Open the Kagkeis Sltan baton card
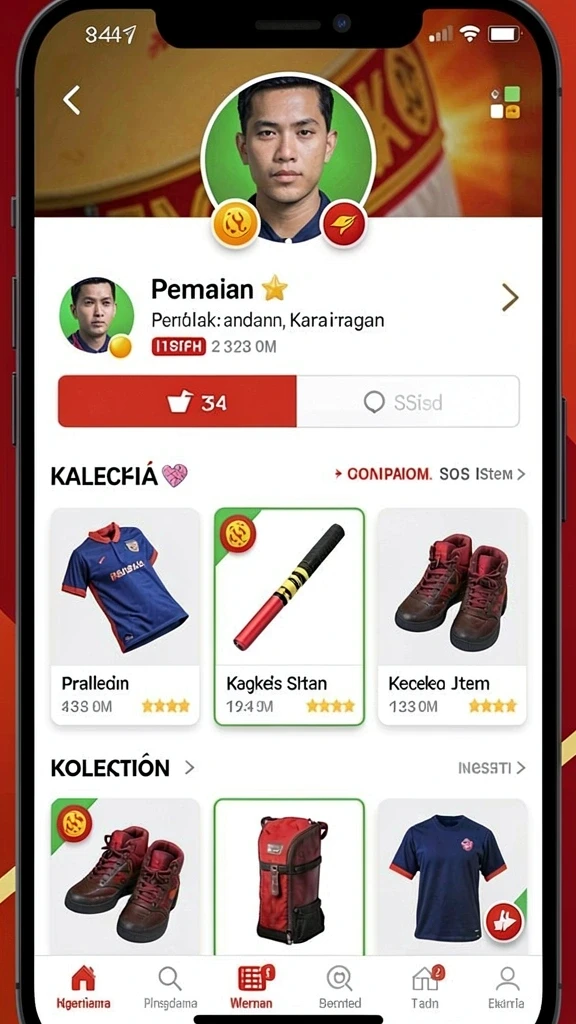 click(289, 616)
